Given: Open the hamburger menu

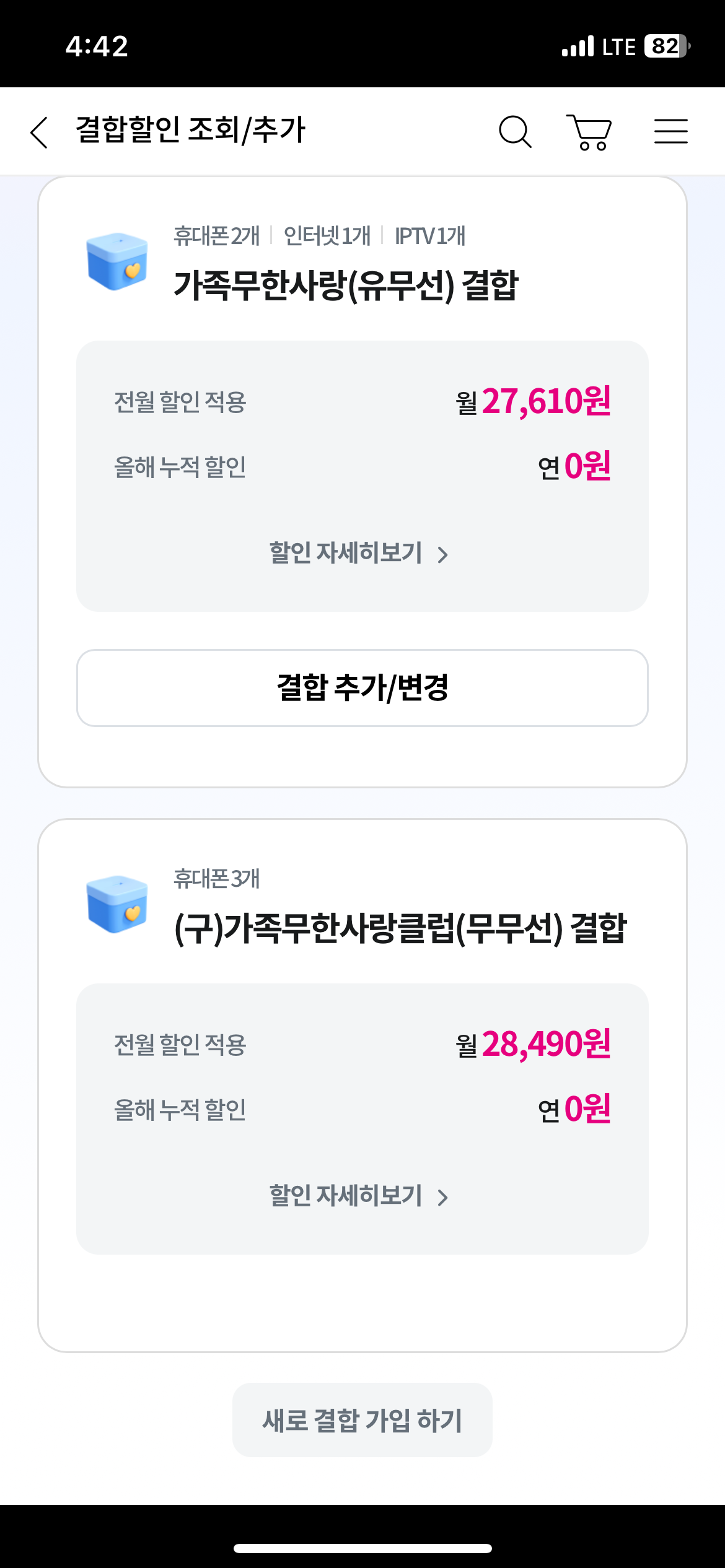Looking at the screenshot, I should pyautogui.click(x=671, y=131).
